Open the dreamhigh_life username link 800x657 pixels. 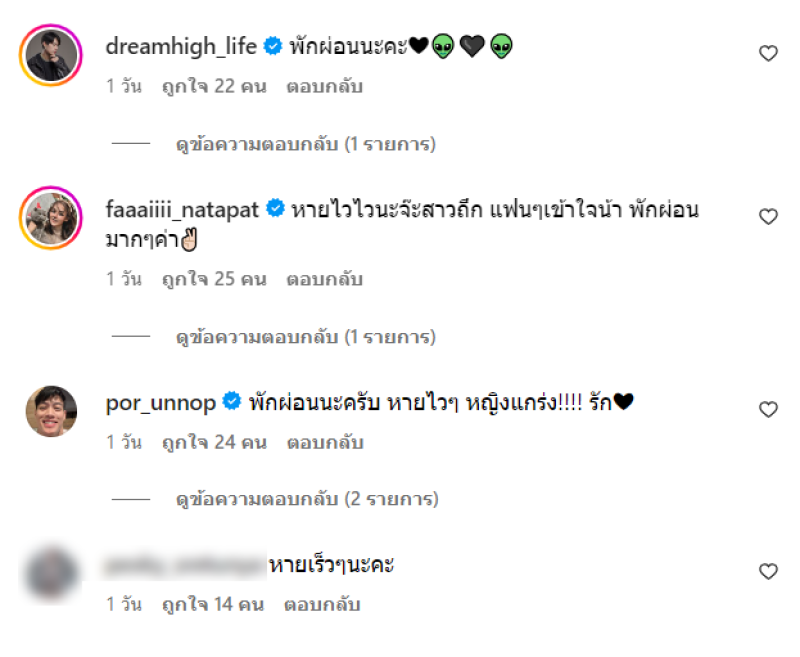coord(181,45)
